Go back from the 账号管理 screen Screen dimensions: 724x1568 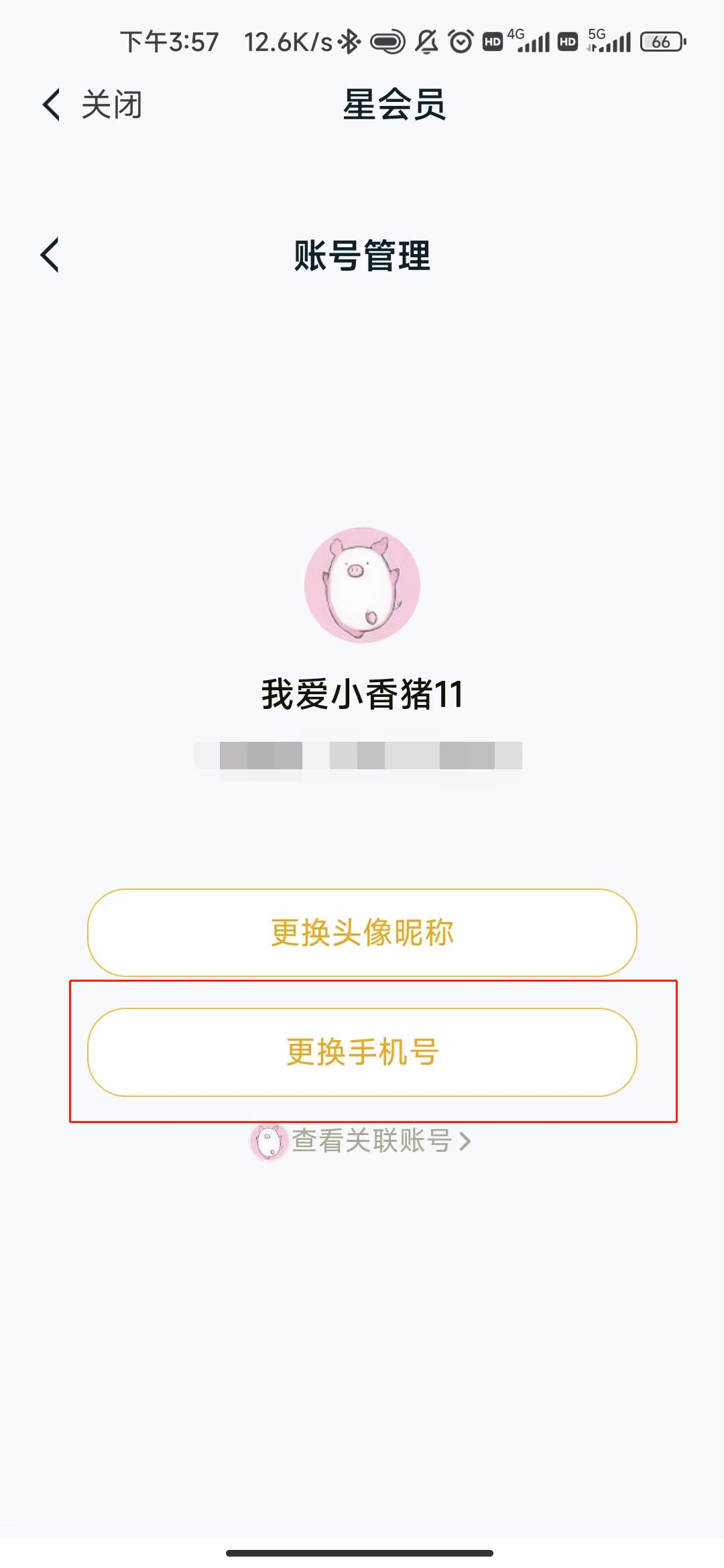pyautogui.click(x=50, y=255)
